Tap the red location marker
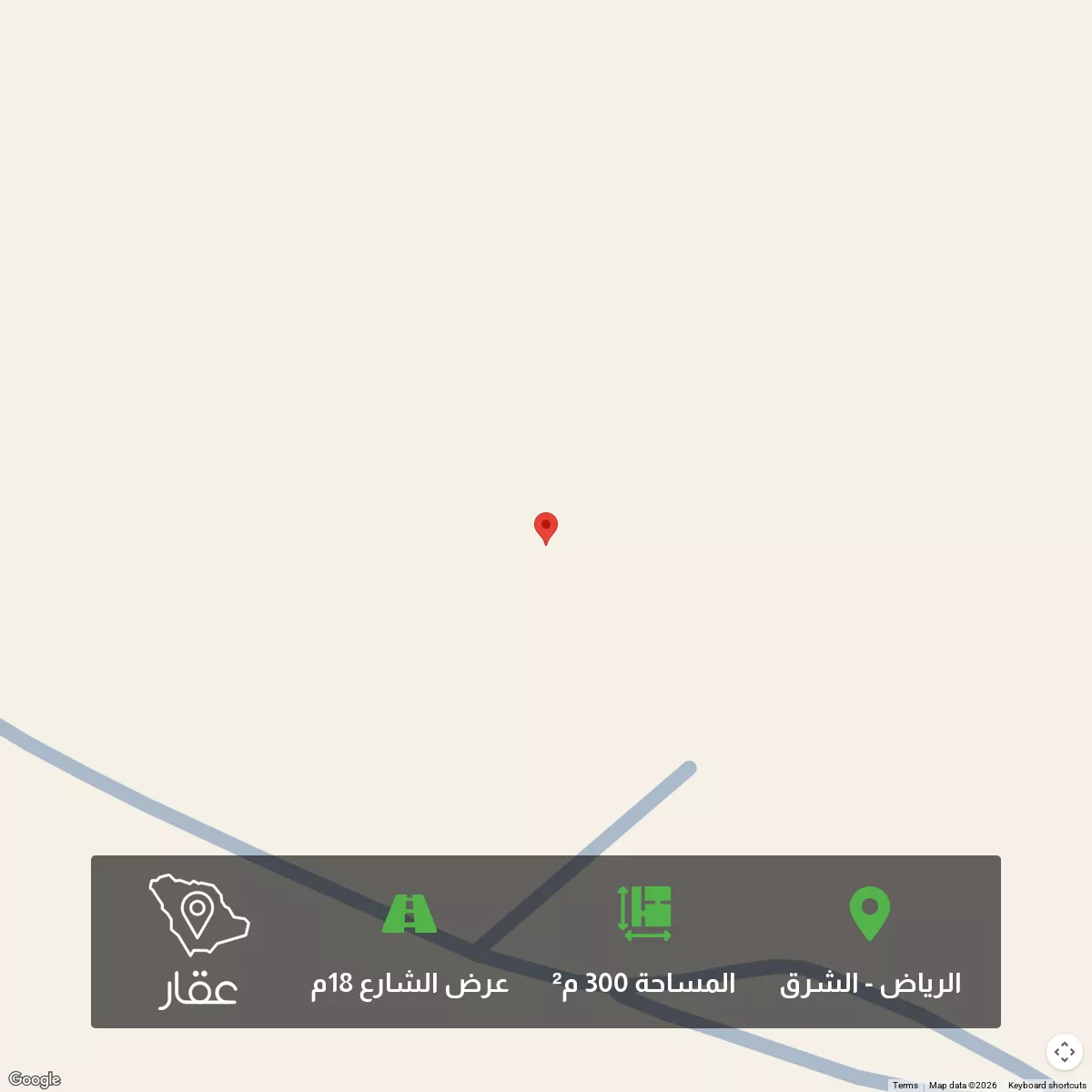This screenshot has height=1092, width=1092. click(545, 527)
